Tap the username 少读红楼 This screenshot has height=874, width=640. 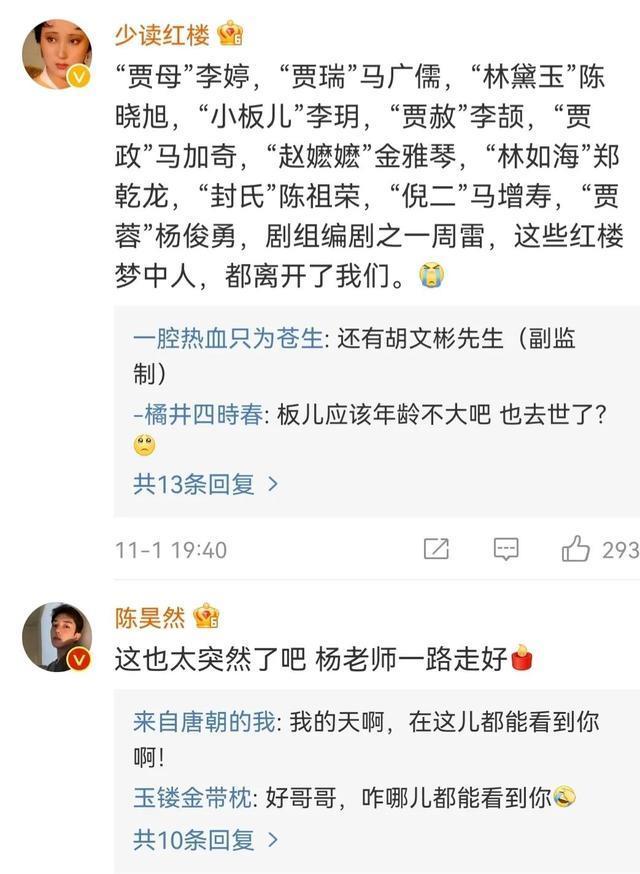pos(161,35)
